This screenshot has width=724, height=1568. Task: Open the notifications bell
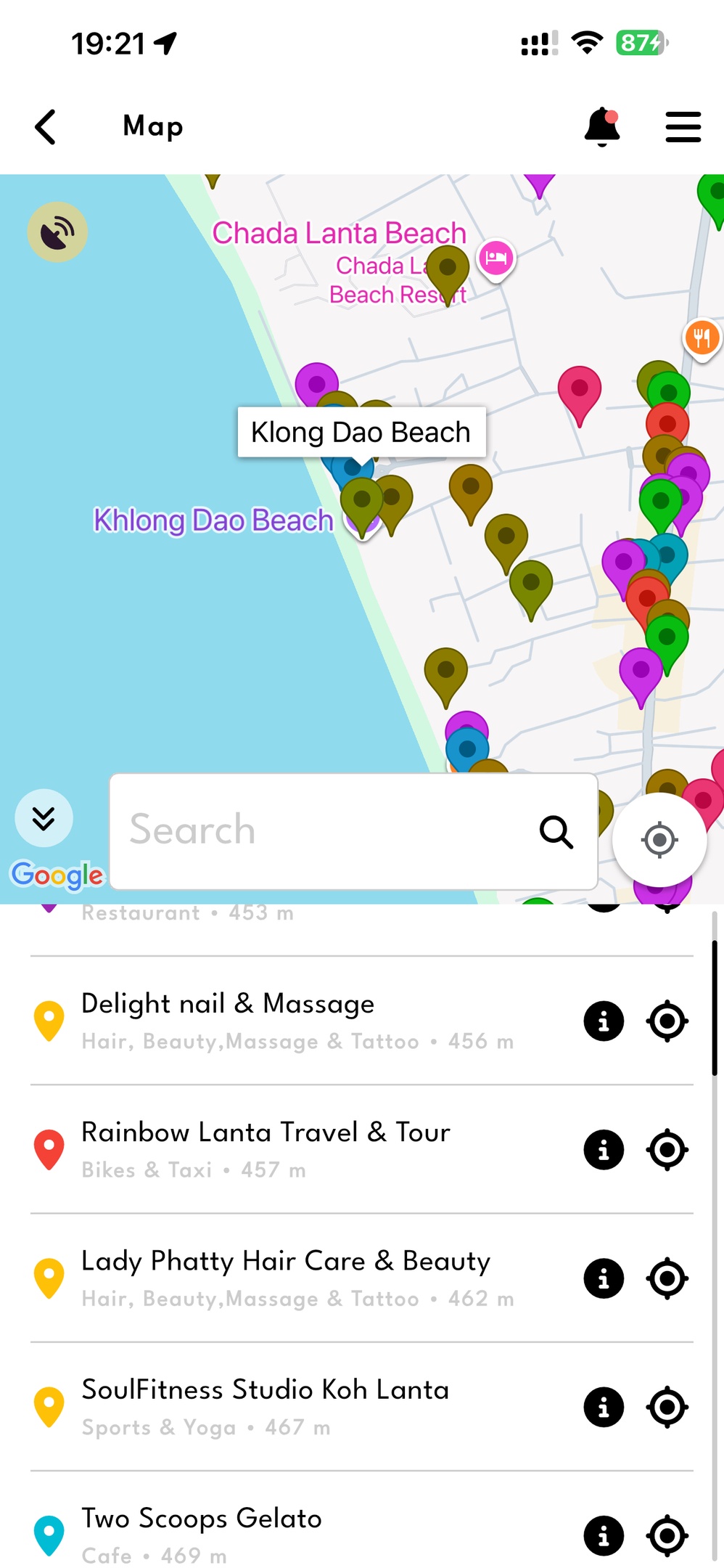(x=602, y=127)
